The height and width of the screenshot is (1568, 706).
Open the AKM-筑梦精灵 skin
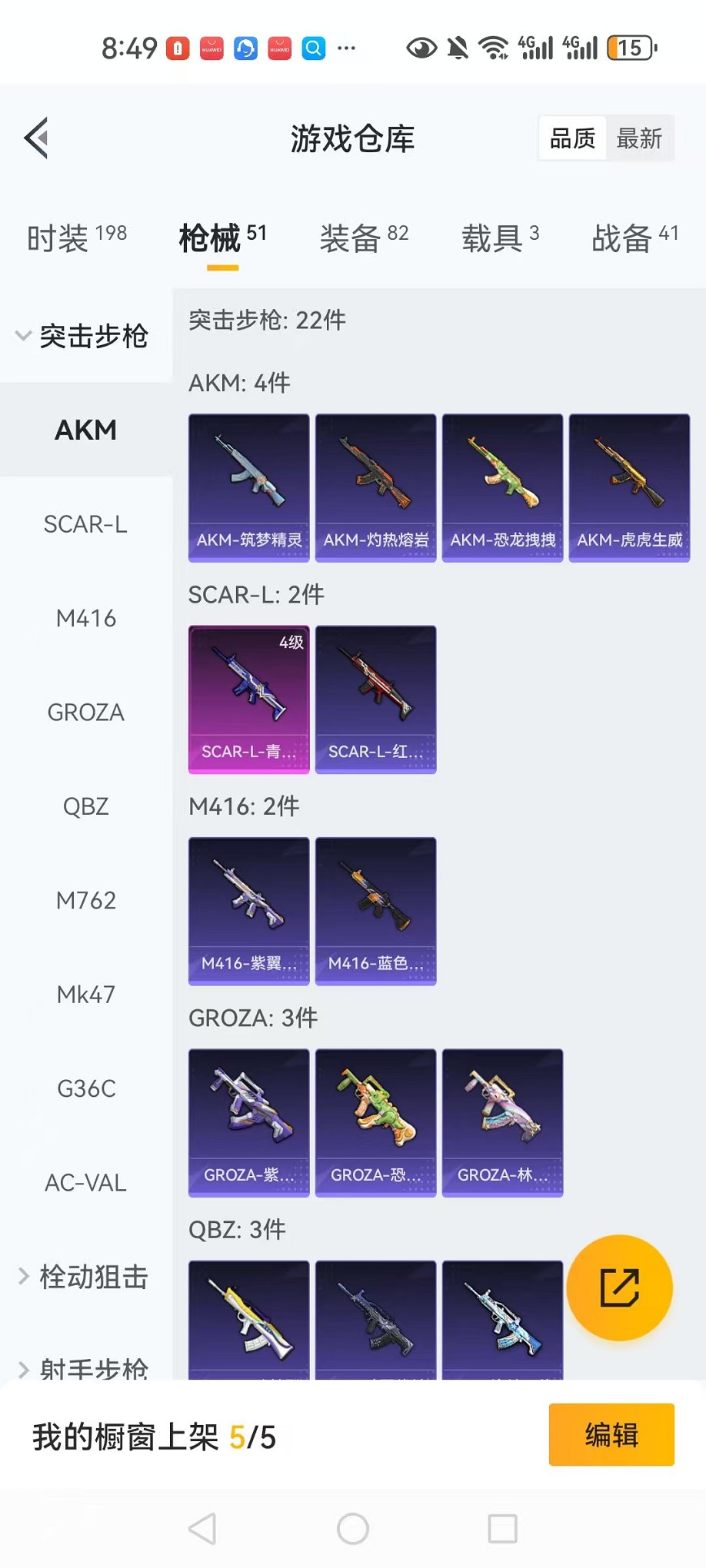tap(249, 487)
